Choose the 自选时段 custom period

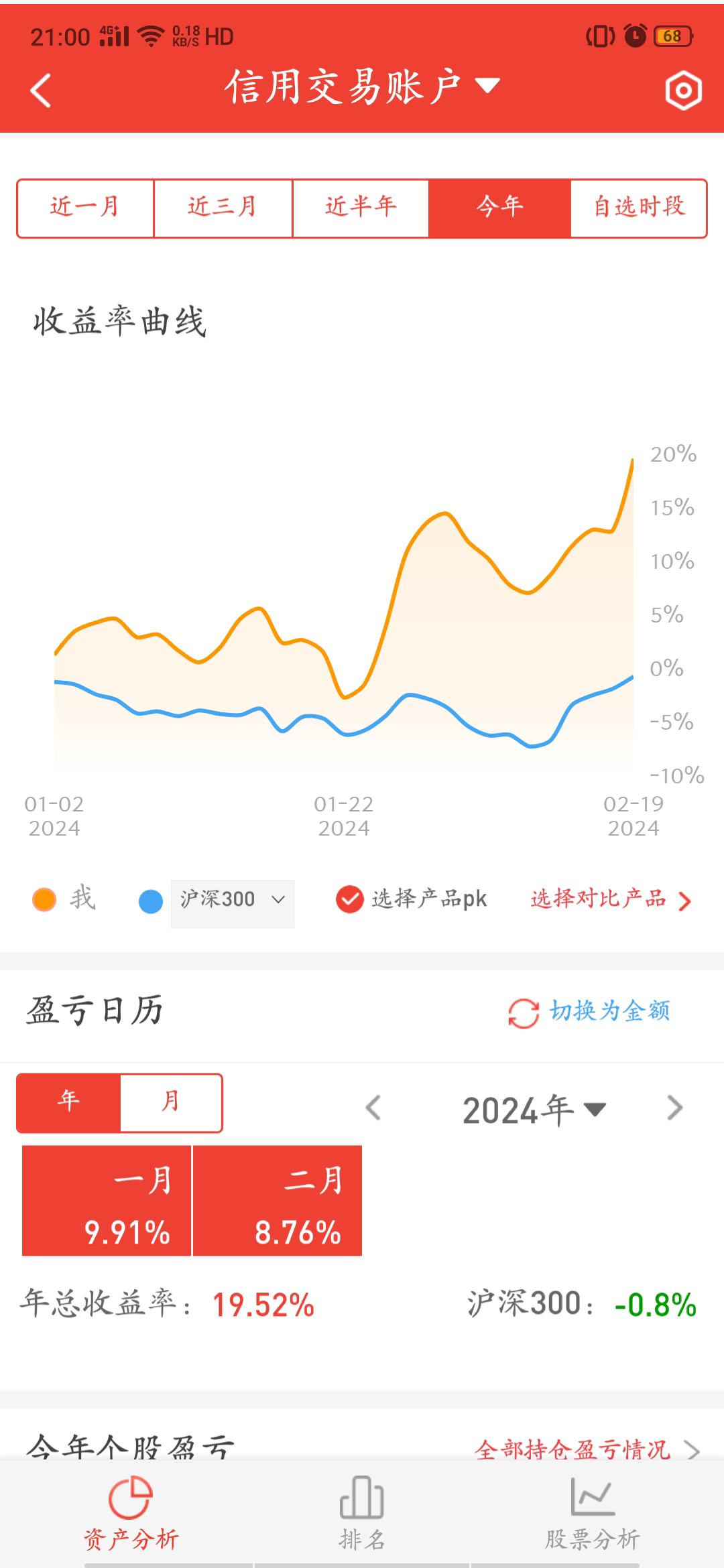(639, 208)
